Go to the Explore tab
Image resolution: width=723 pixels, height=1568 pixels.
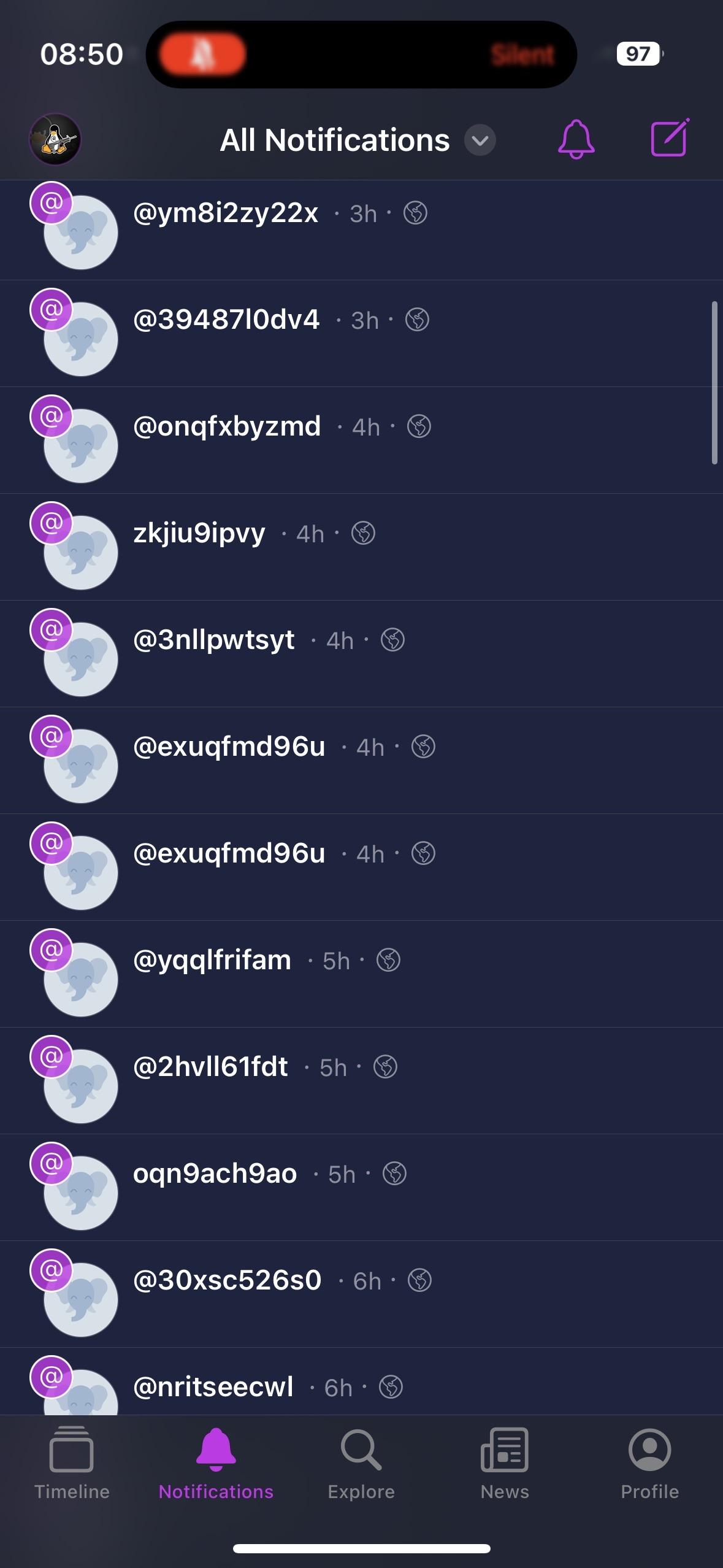(x=361, y=1464)
